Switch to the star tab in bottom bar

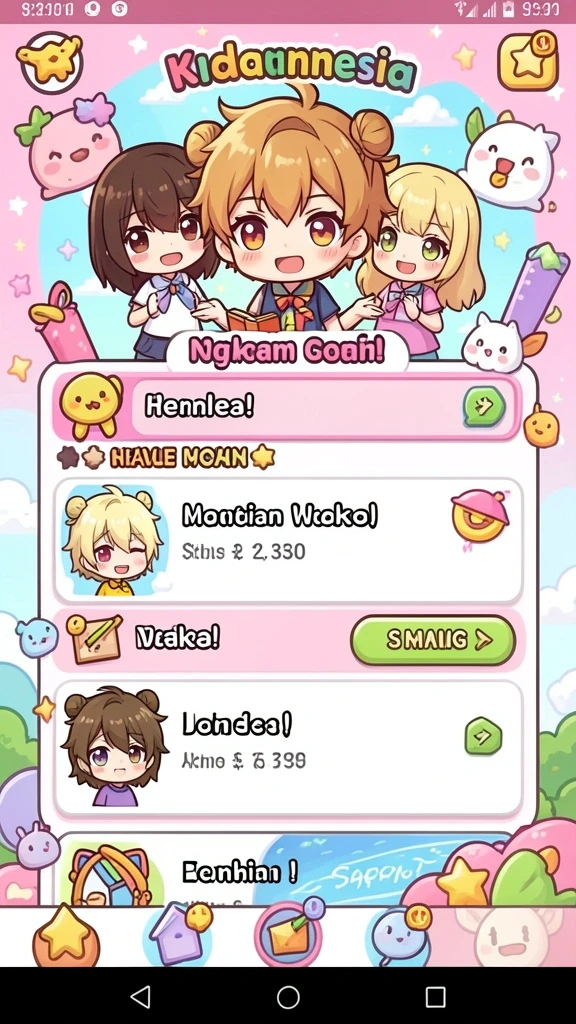coord(66,936)
